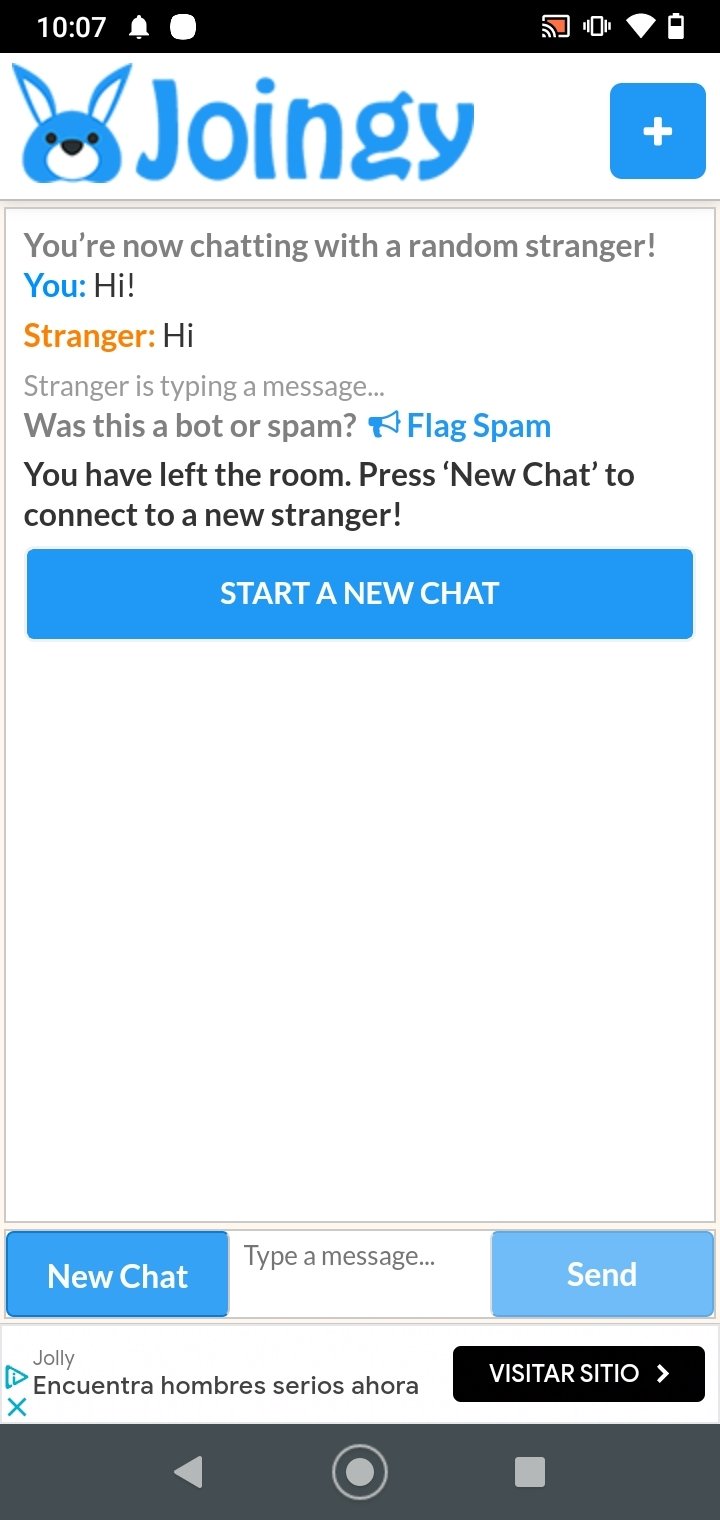Go back with the system back button
This screenshot has height=1520, width=720.
(x=188, y=1472)
